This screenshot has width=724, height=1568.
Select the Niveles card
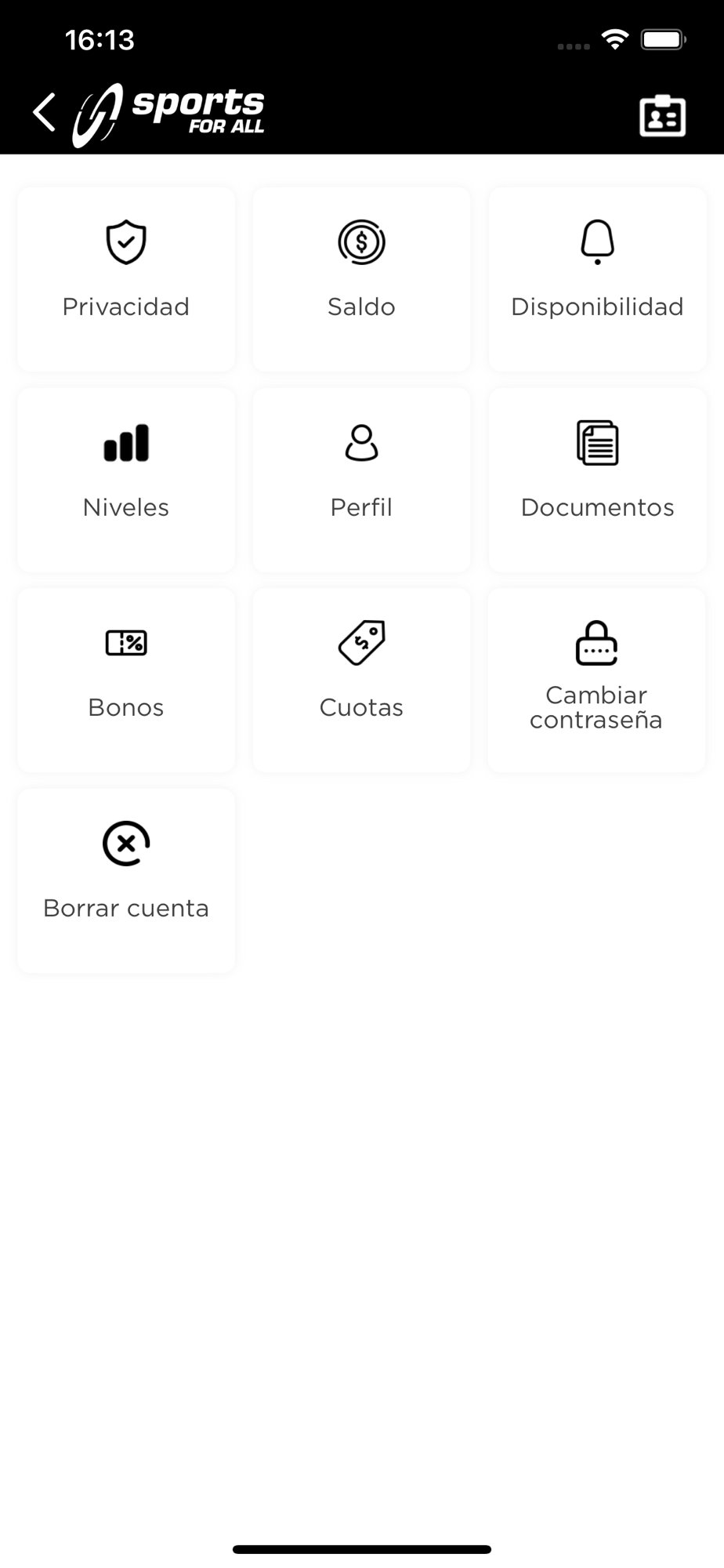pyautogui.click(x=126, y=480)
